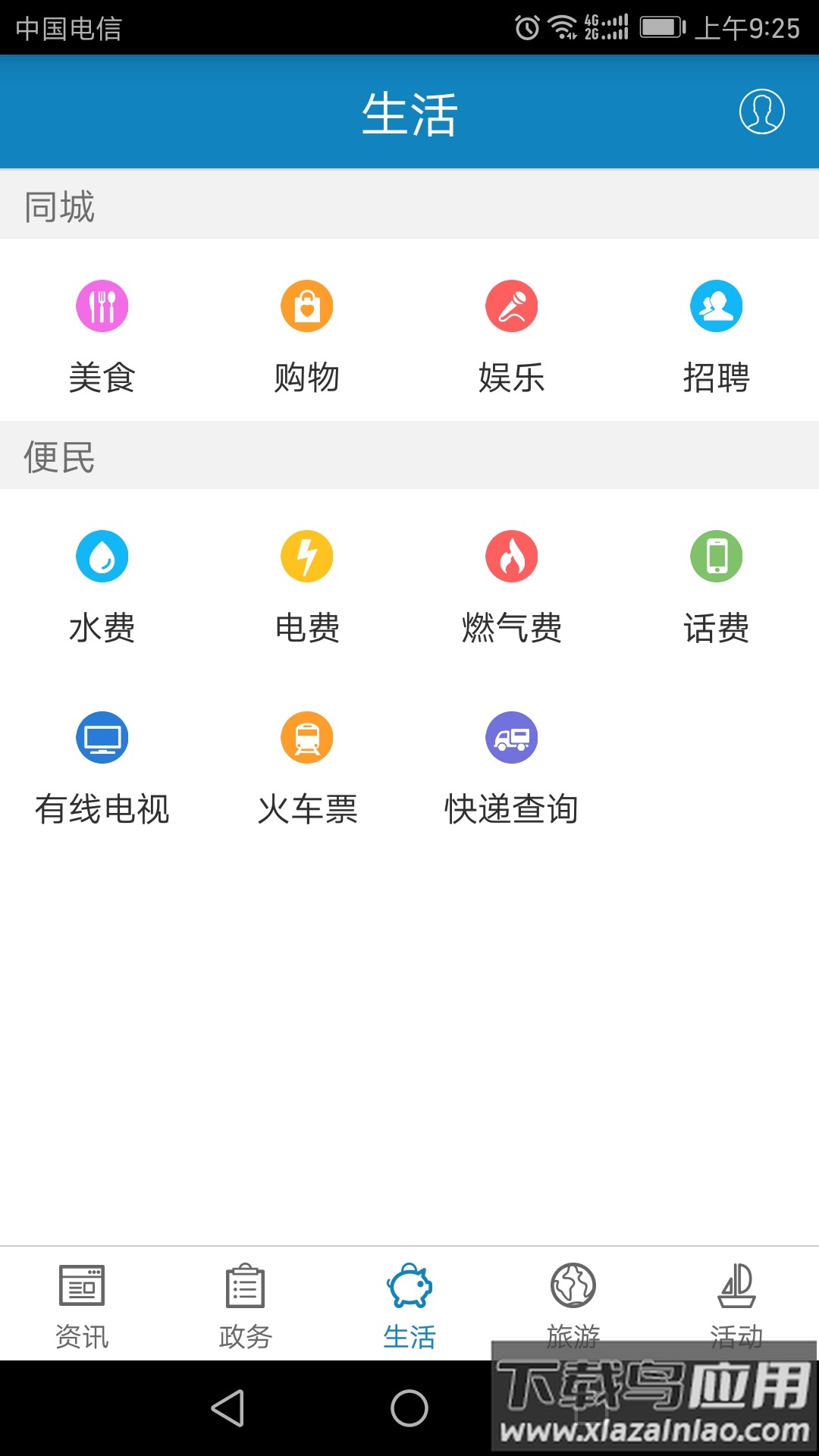The width and height of the screenshot is (819, 1456).
Task: Open the 旅游 travel tab
Action: (x=573, y=1304)
